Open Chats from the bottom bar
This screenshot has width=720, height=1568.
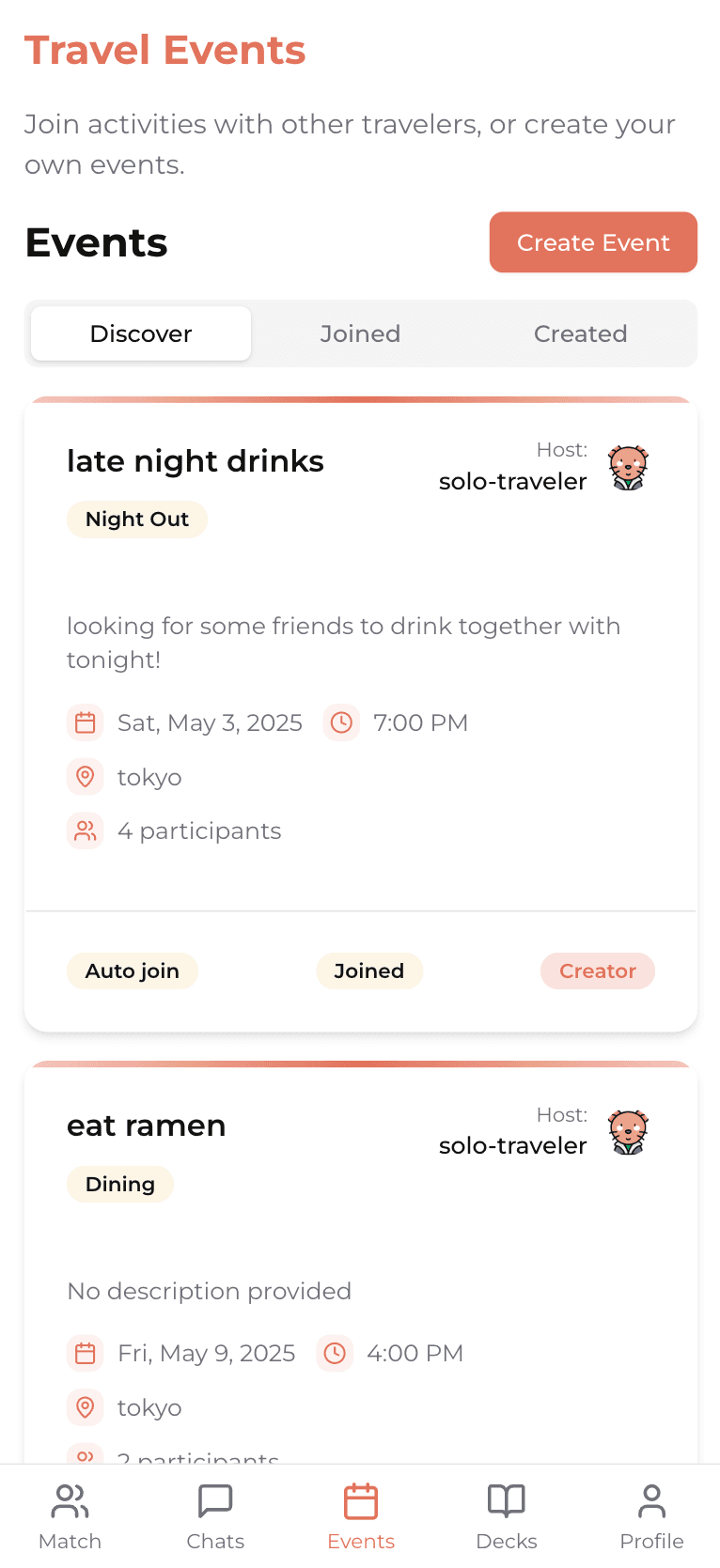point(215,1513)
